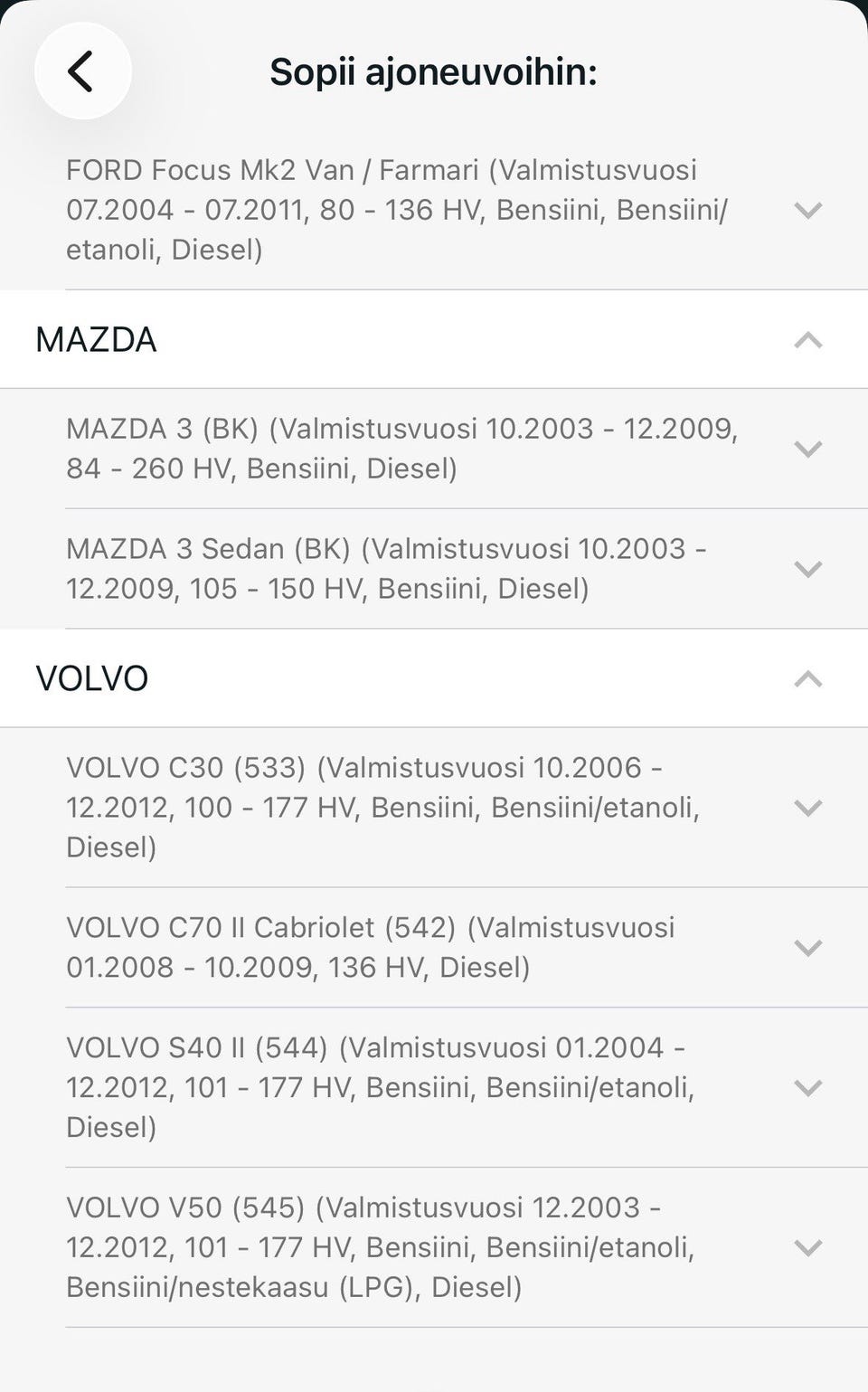868x1392 pixels.
Task: Collapse the VOLVO section
Action: (434, 678)
